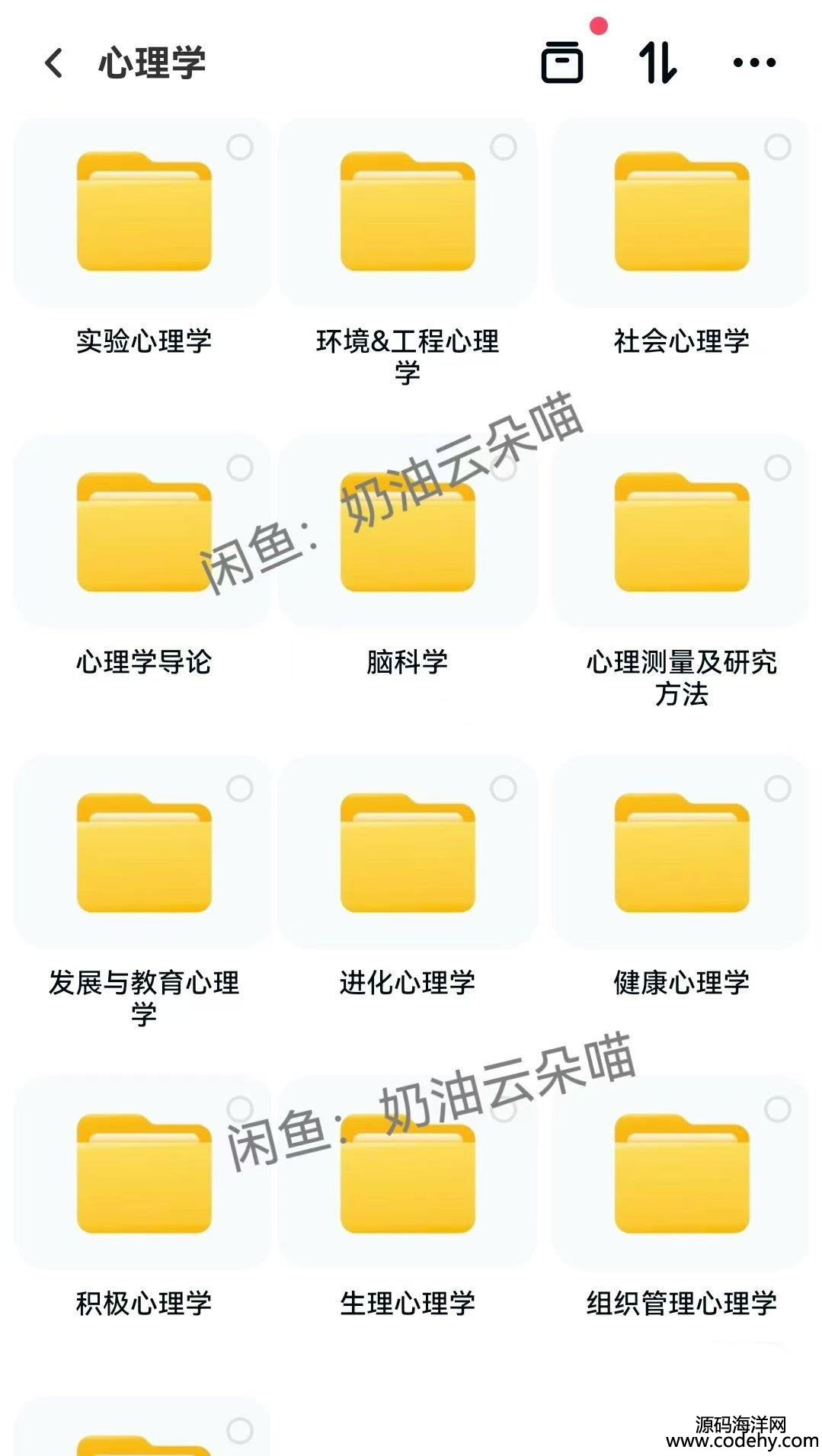The width and height of the screenshot is (822, 1456).
Task: Open the 脑科学 folder
Action: pyautogui.click(x=408, y=533)
